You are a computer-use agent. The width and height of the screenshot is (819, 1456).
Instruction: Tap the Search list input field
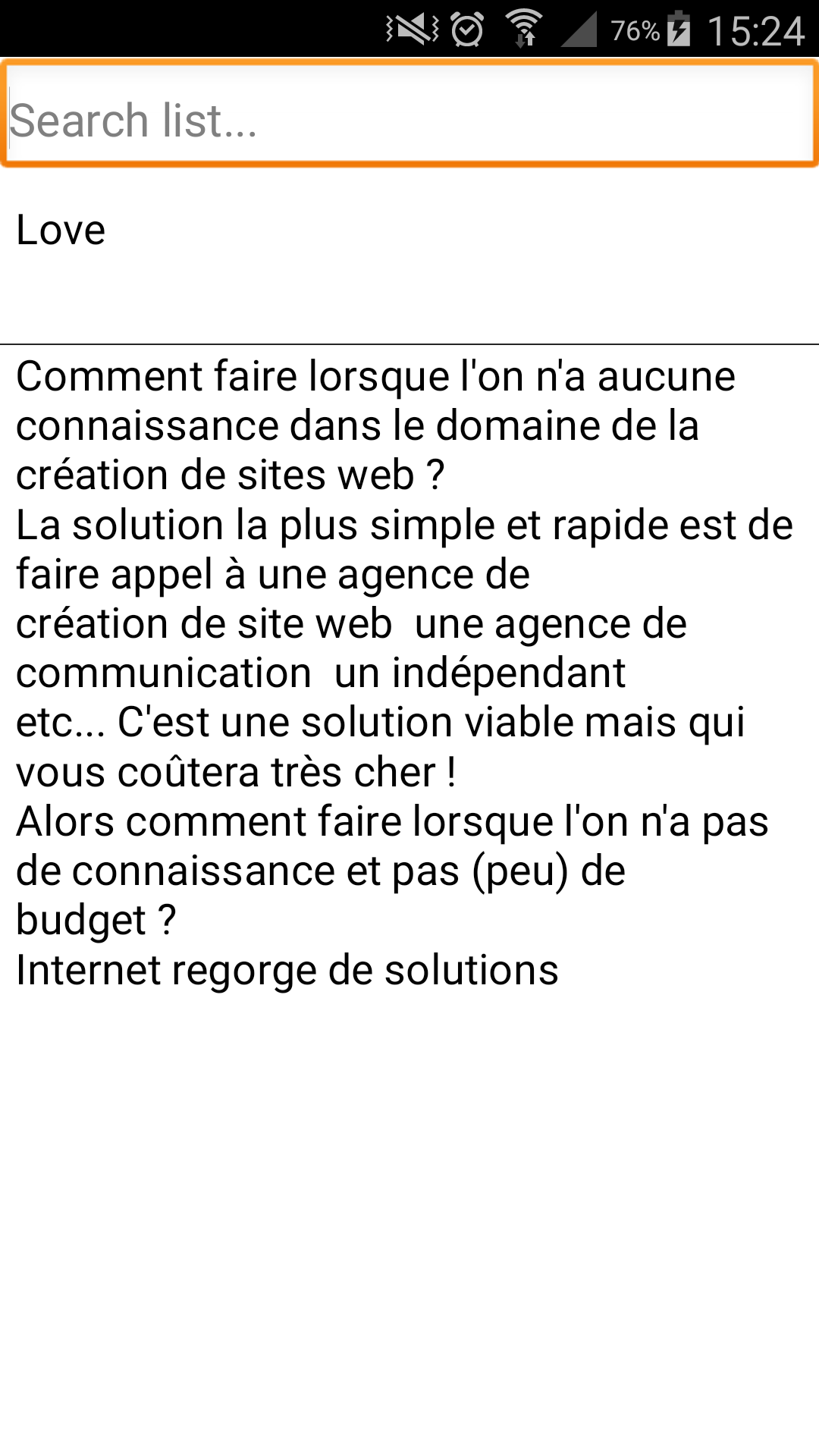click(409, 114)
